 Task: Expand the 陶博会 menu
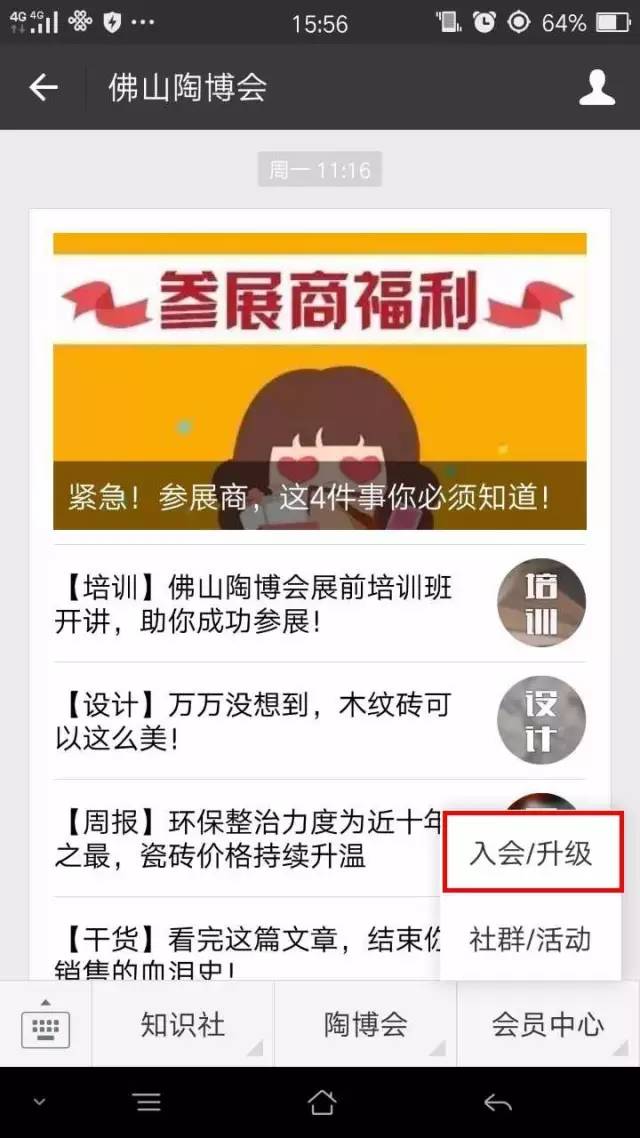(x=365, y=1024)
